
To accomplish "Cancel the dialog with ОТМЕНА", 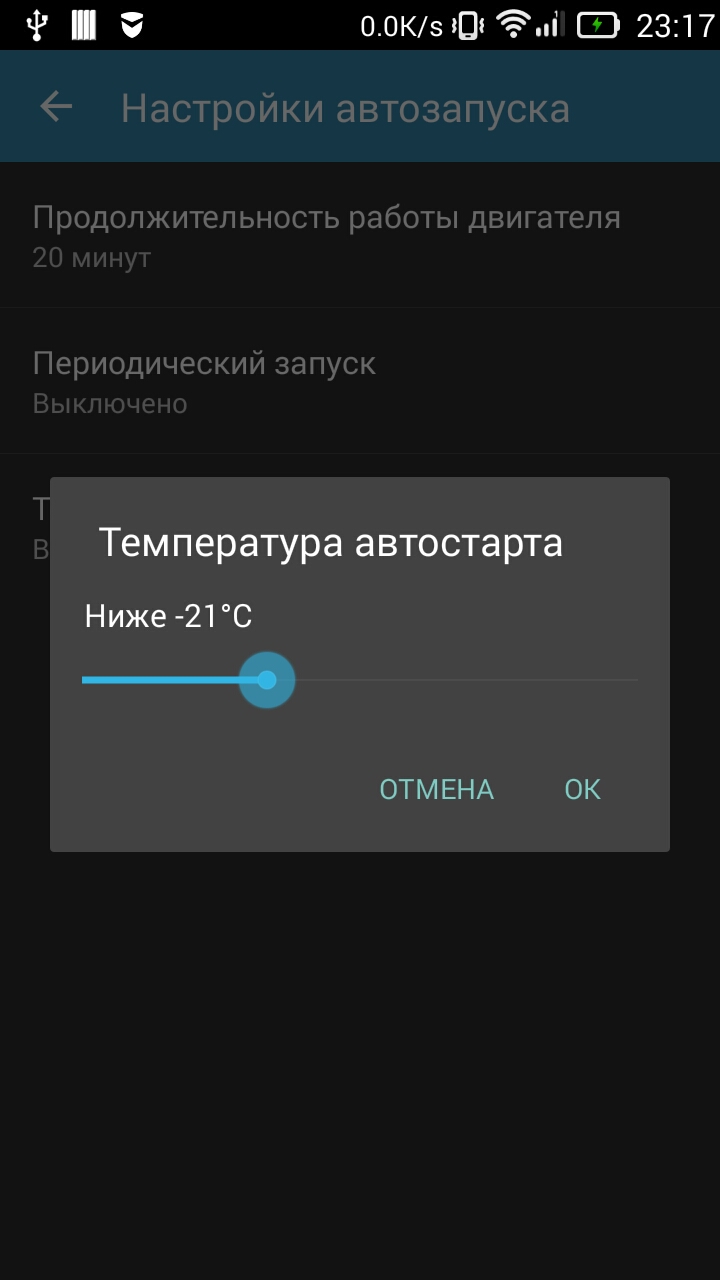I will 437,789.
